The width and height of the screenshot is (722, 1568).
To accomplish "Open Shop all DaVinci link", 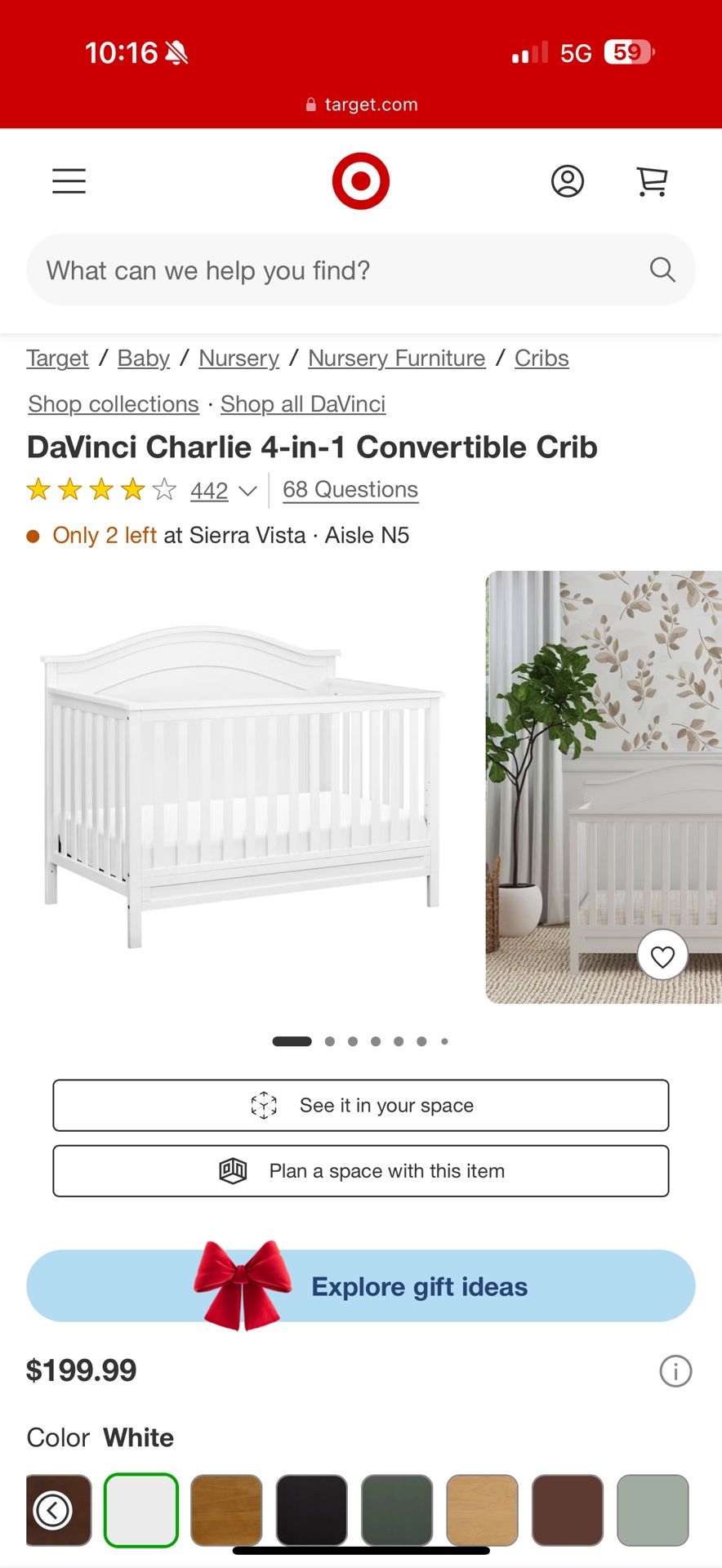I will coord(303,404).
